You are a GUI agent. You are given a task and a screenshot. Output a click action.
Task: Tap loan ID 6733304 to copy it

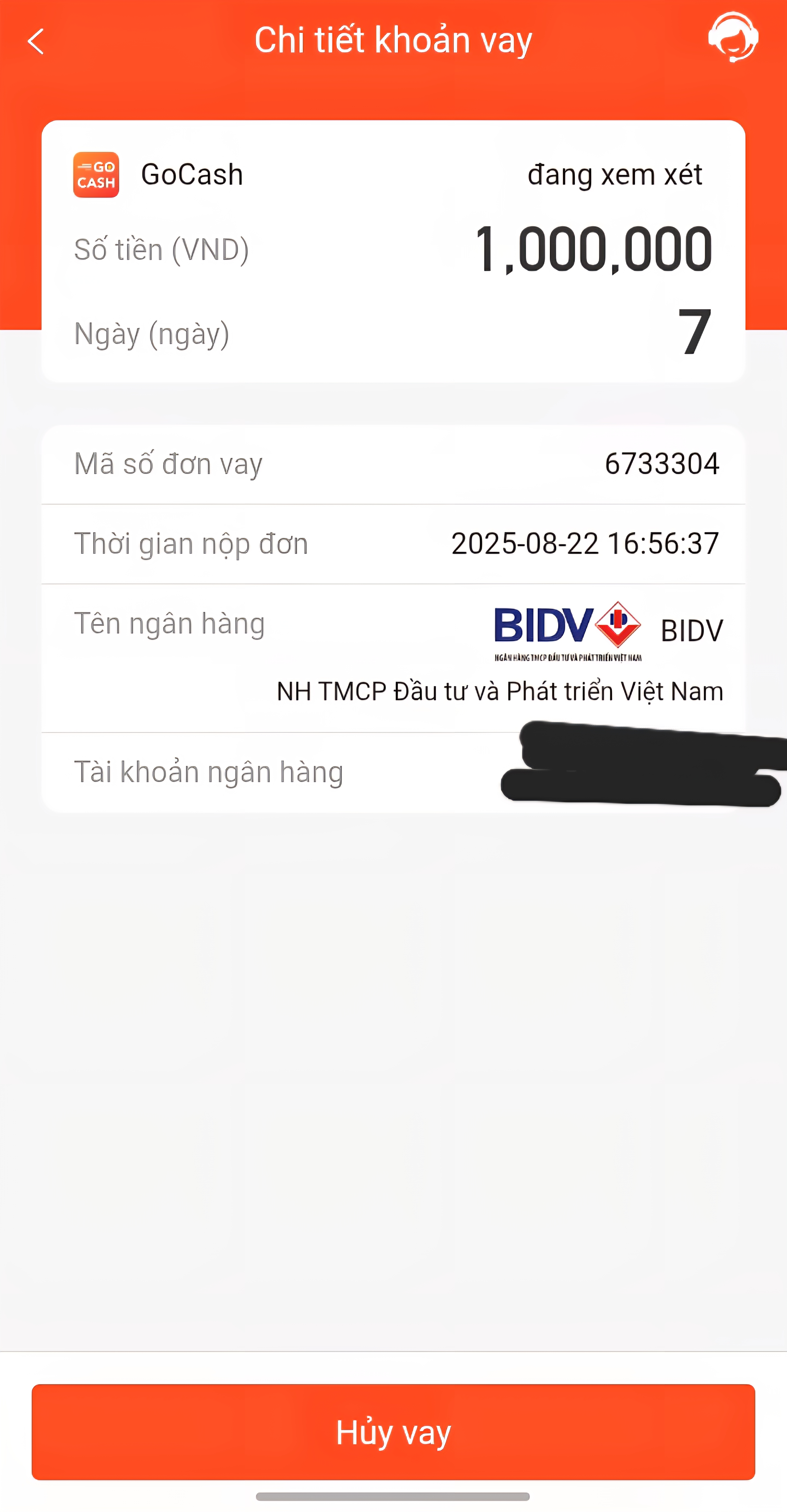point(661,463)
